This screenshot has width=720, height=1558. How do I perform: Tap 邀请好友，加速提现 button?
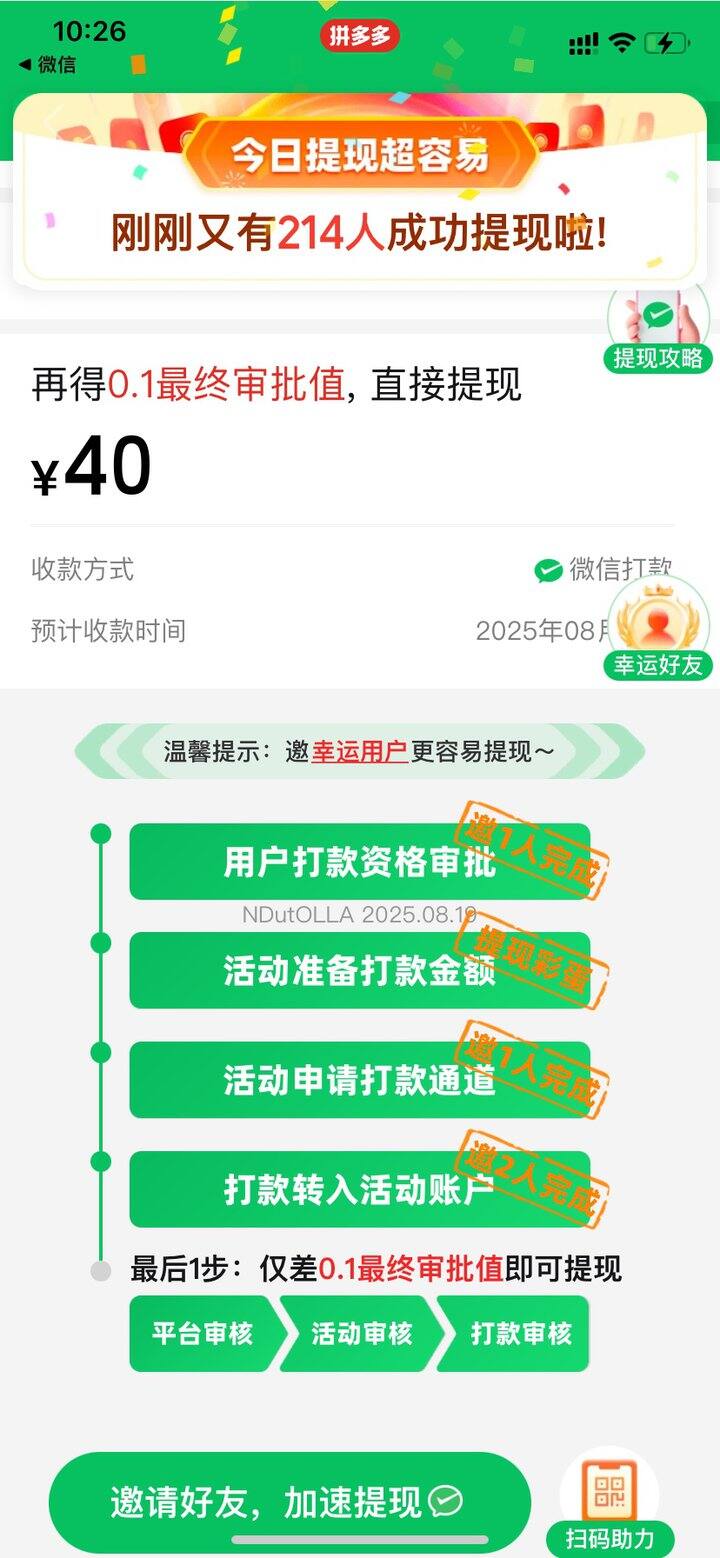pos(288,1502)
